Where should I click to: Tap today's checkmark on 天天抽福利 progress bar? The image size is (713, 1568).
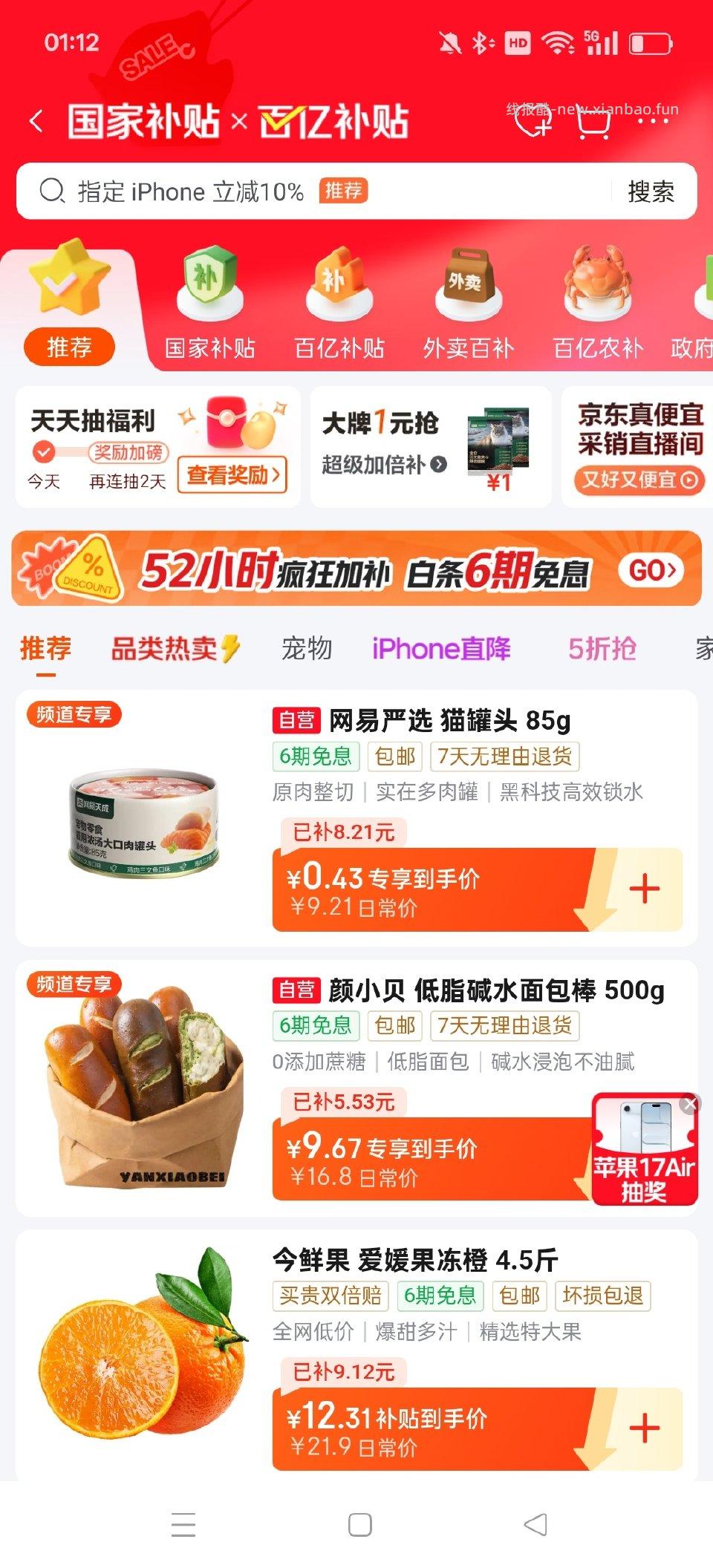pos(46,450)
